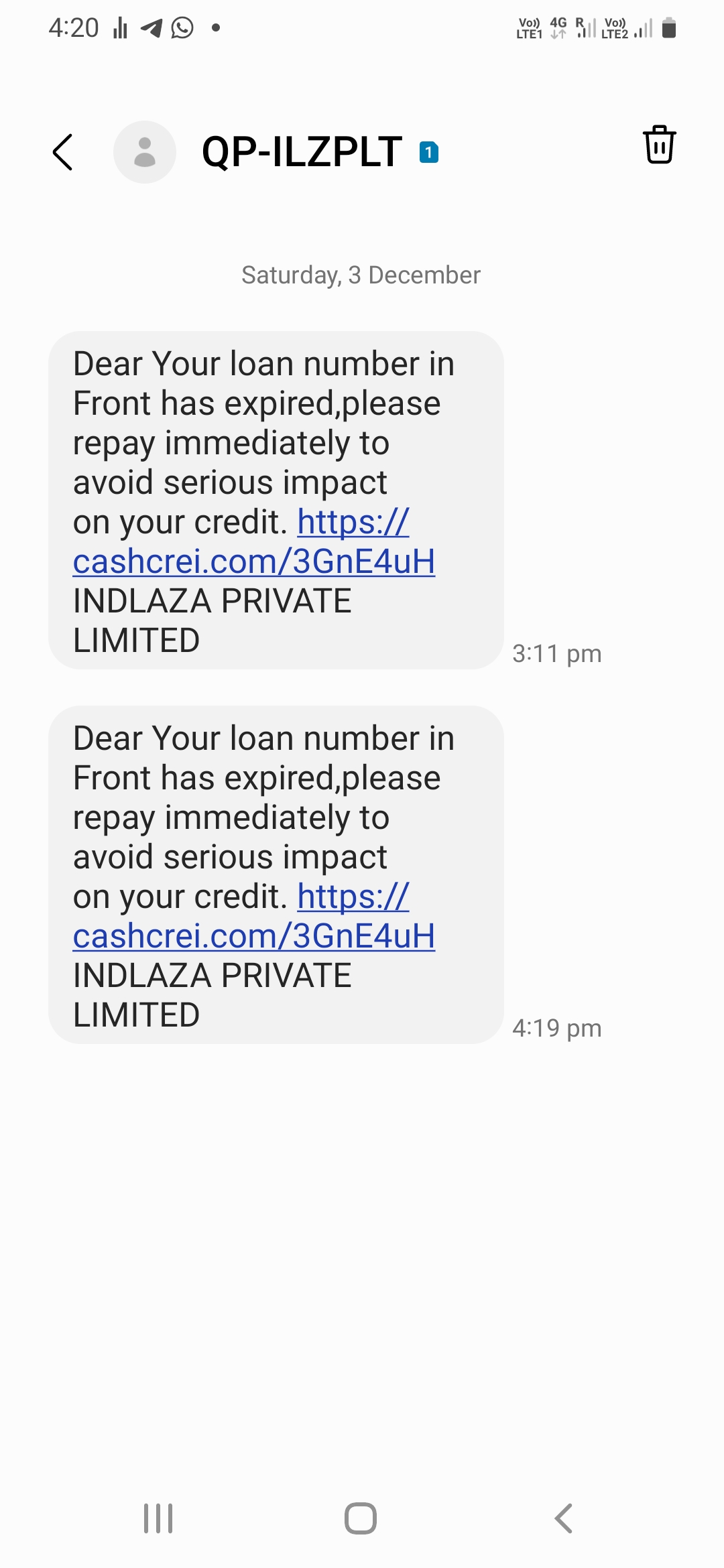Open the recent apps view
This screenshot has width=724, height=1568.
pos(158,1518)
